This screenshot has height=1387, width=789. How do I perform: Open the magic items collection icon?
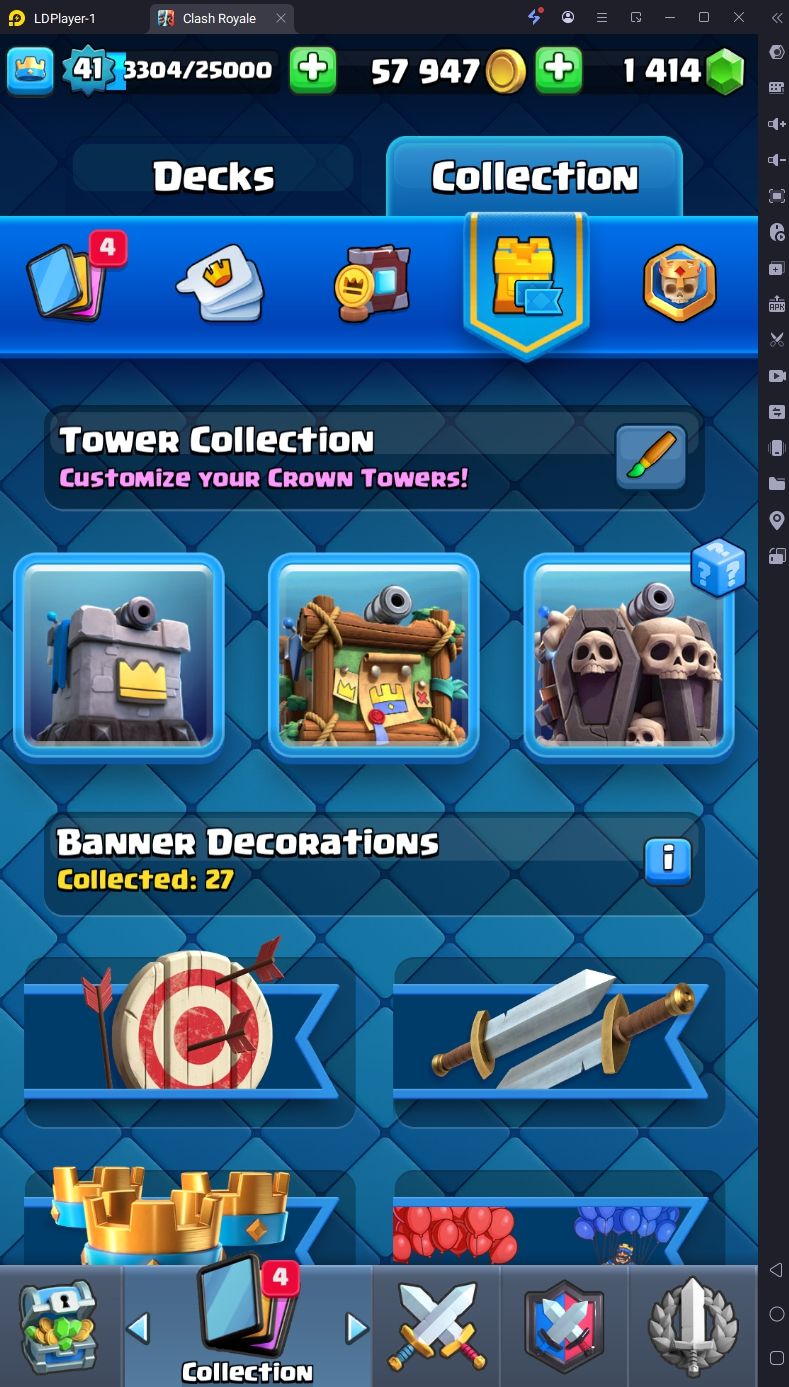point(371,283)
